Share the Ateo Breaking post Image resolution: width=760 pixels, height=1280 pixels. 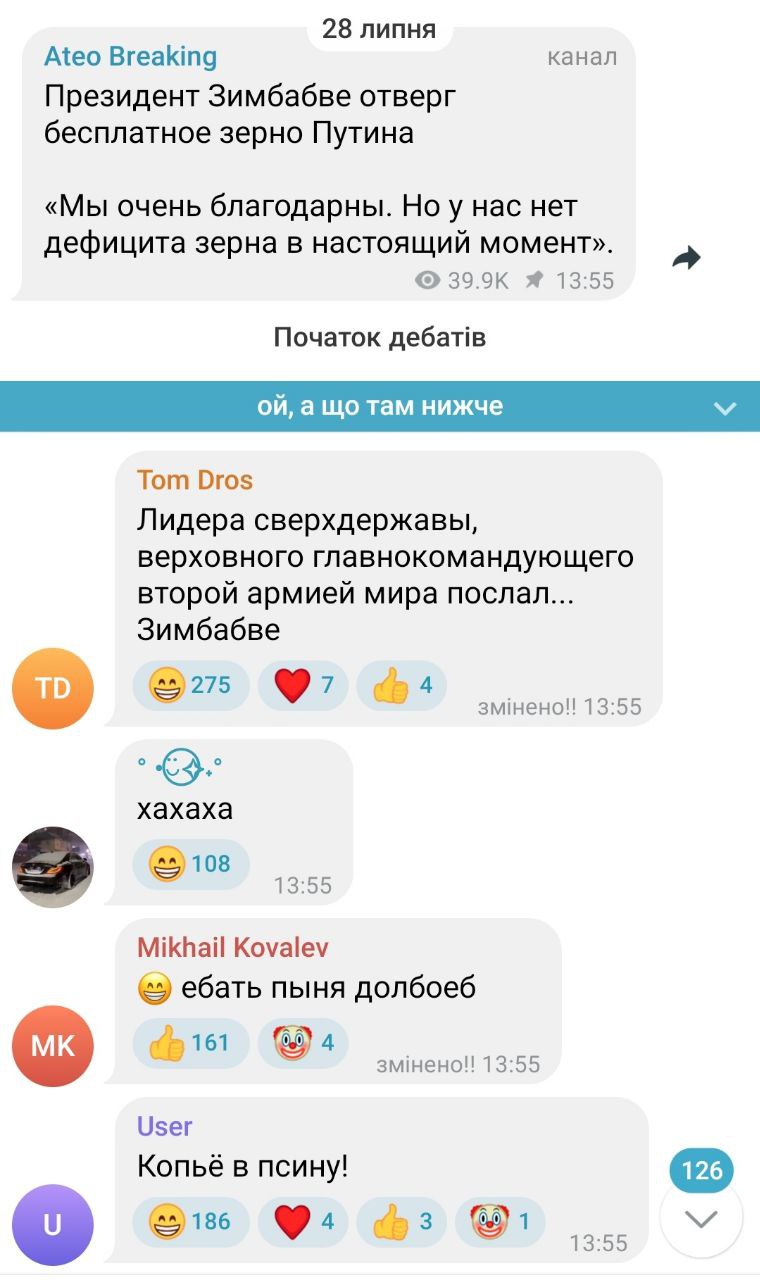687,259
